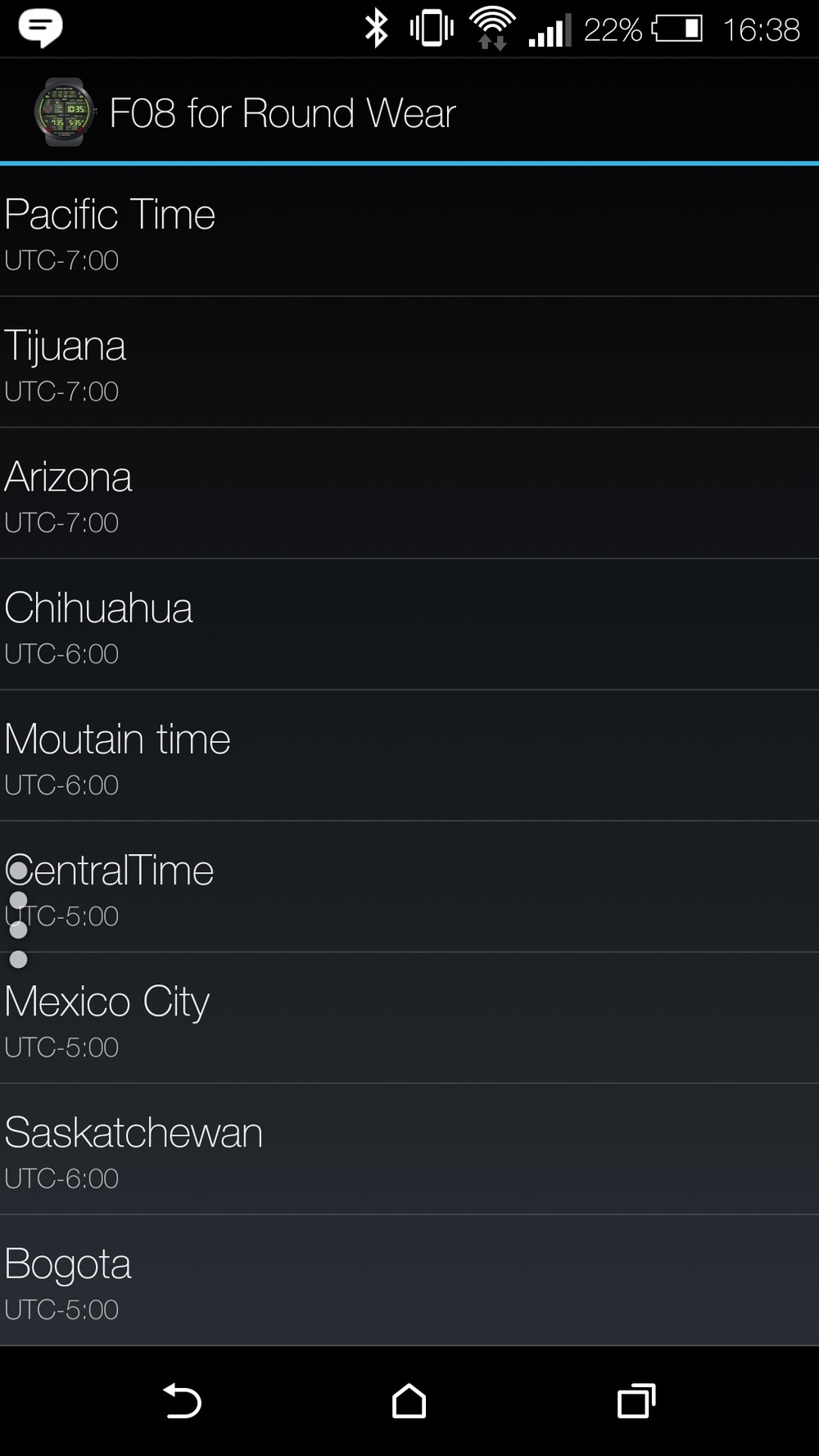Pick Saskatchewan from the list
Screen dimensions: 819x1456
pos(409,1149)
